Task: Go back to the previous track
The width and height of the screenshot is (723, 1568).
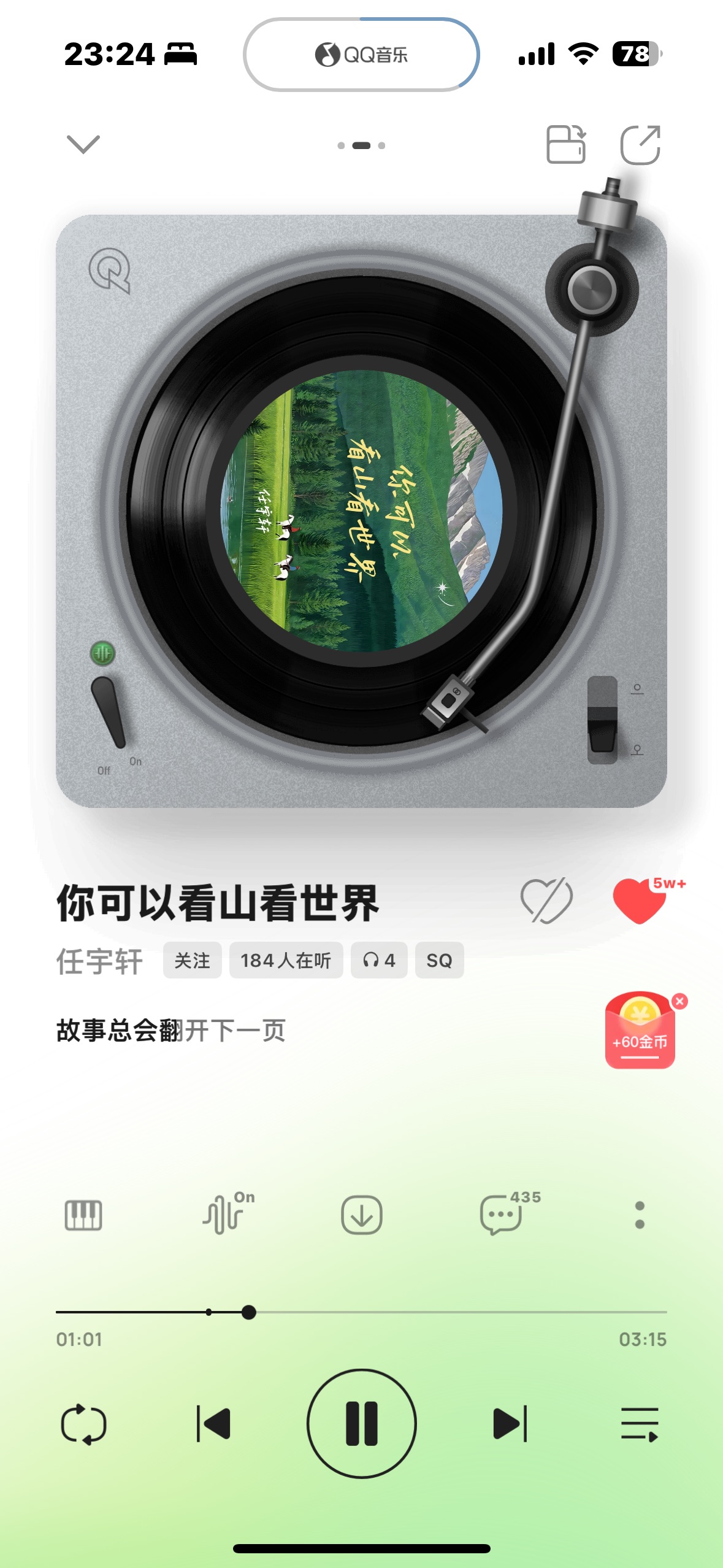Action: pos(213,1424)
